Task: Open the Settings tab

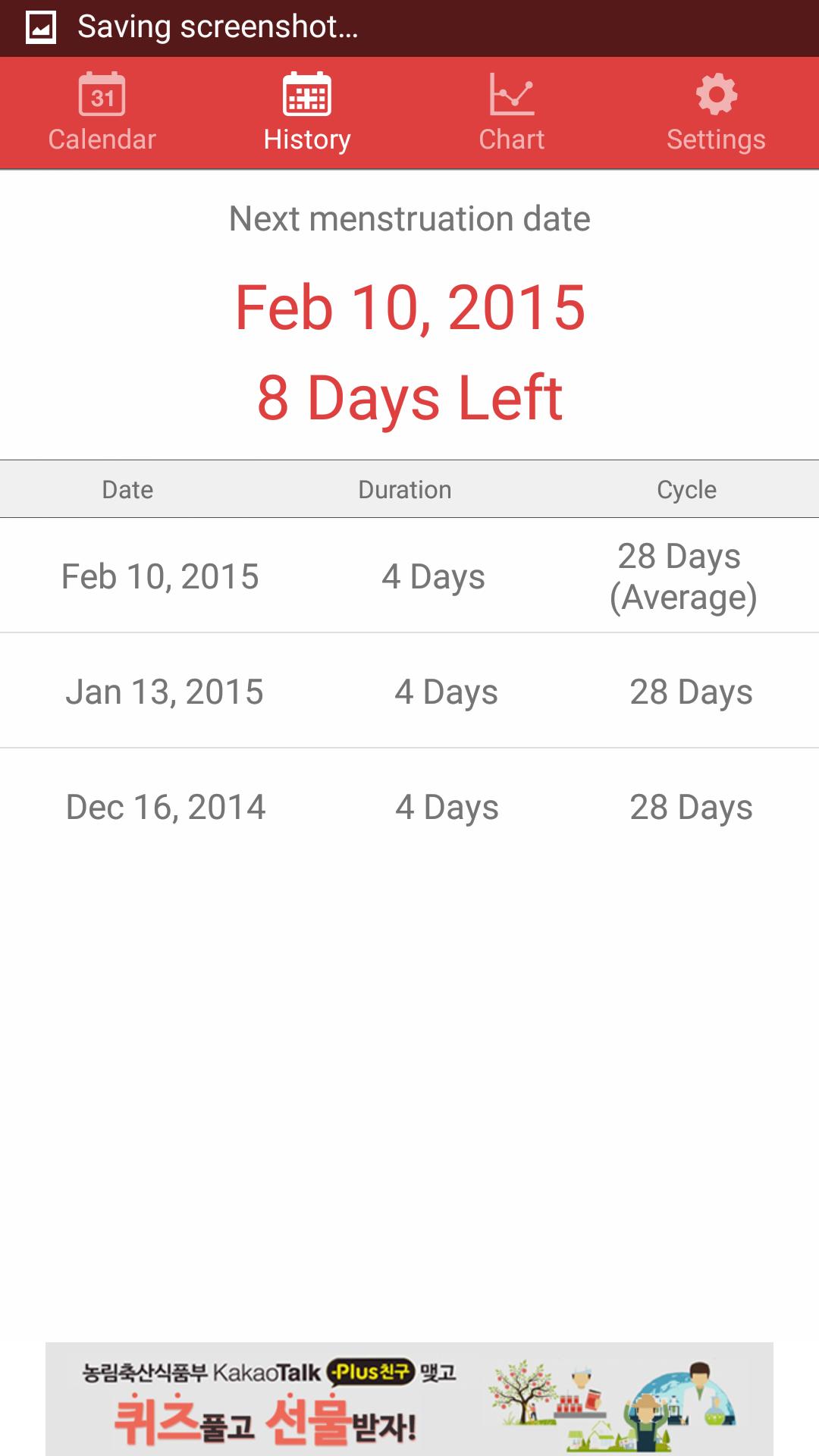Action: (x=715, y=114)
